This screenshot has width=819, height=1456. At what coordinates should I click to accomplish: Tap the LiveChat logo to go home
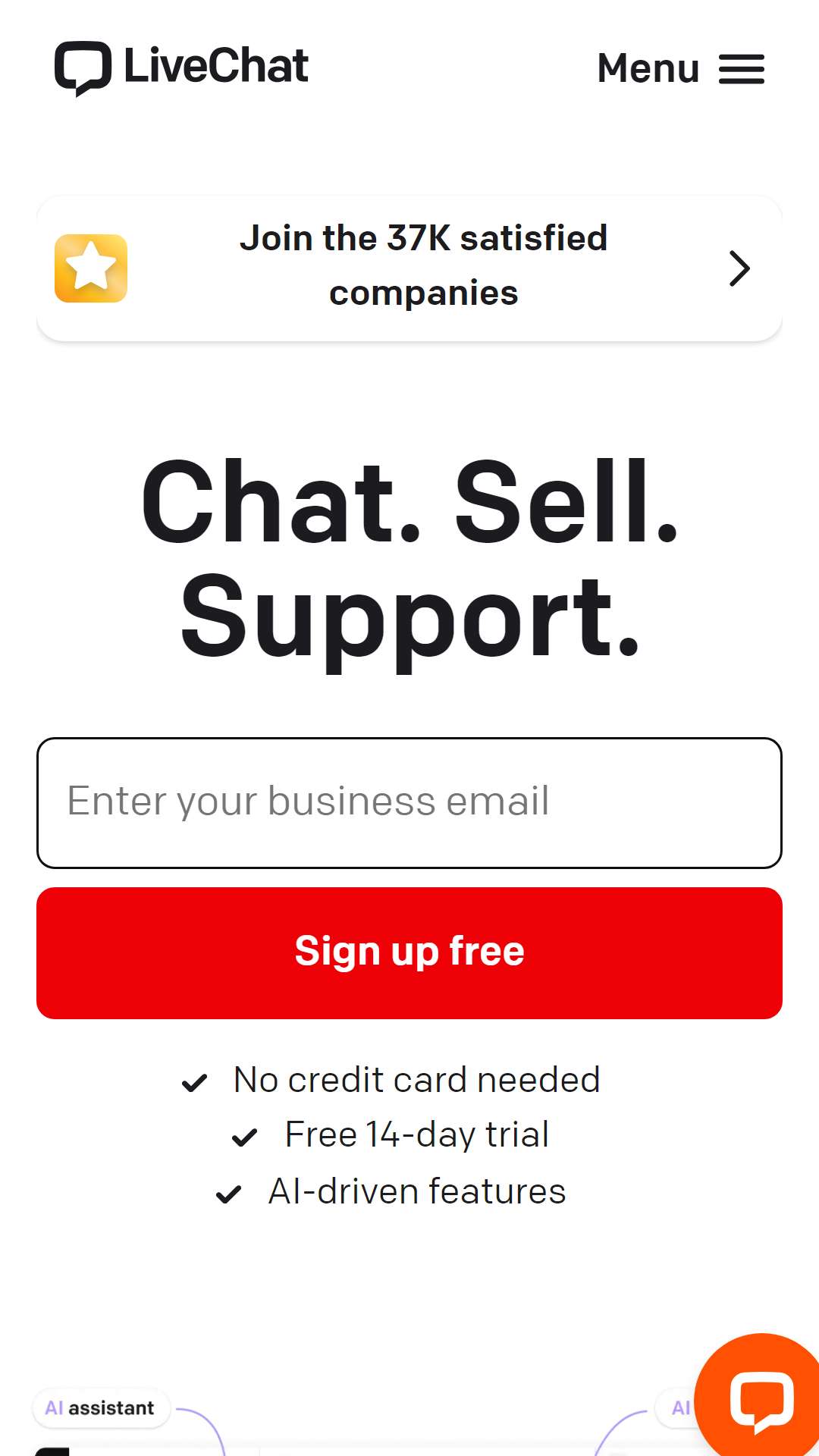181,68
